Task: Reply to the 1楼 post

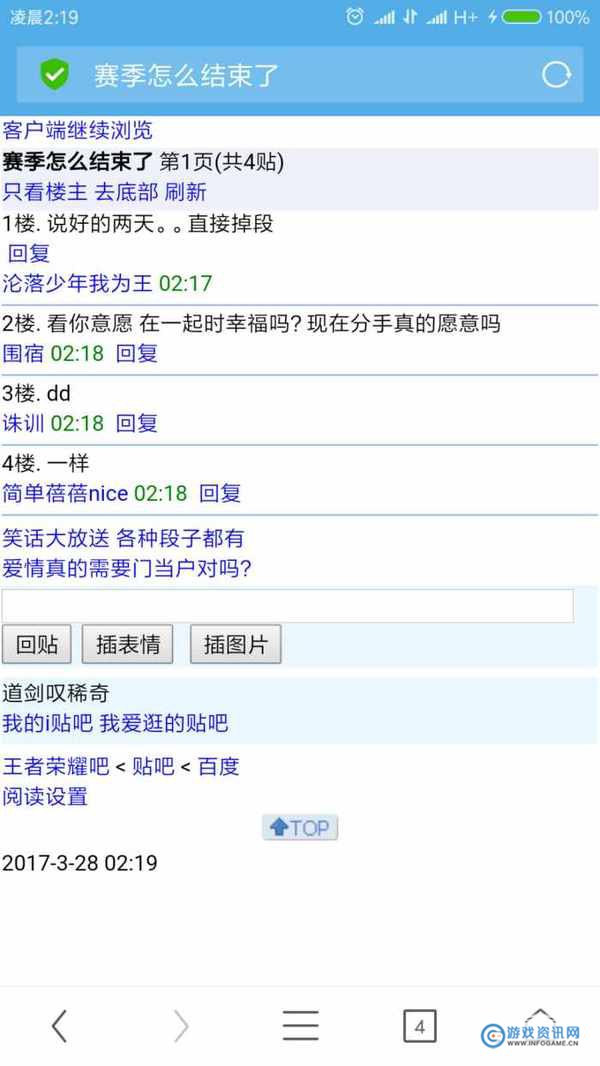Action: pyautogui.click(x=29, y=254)
